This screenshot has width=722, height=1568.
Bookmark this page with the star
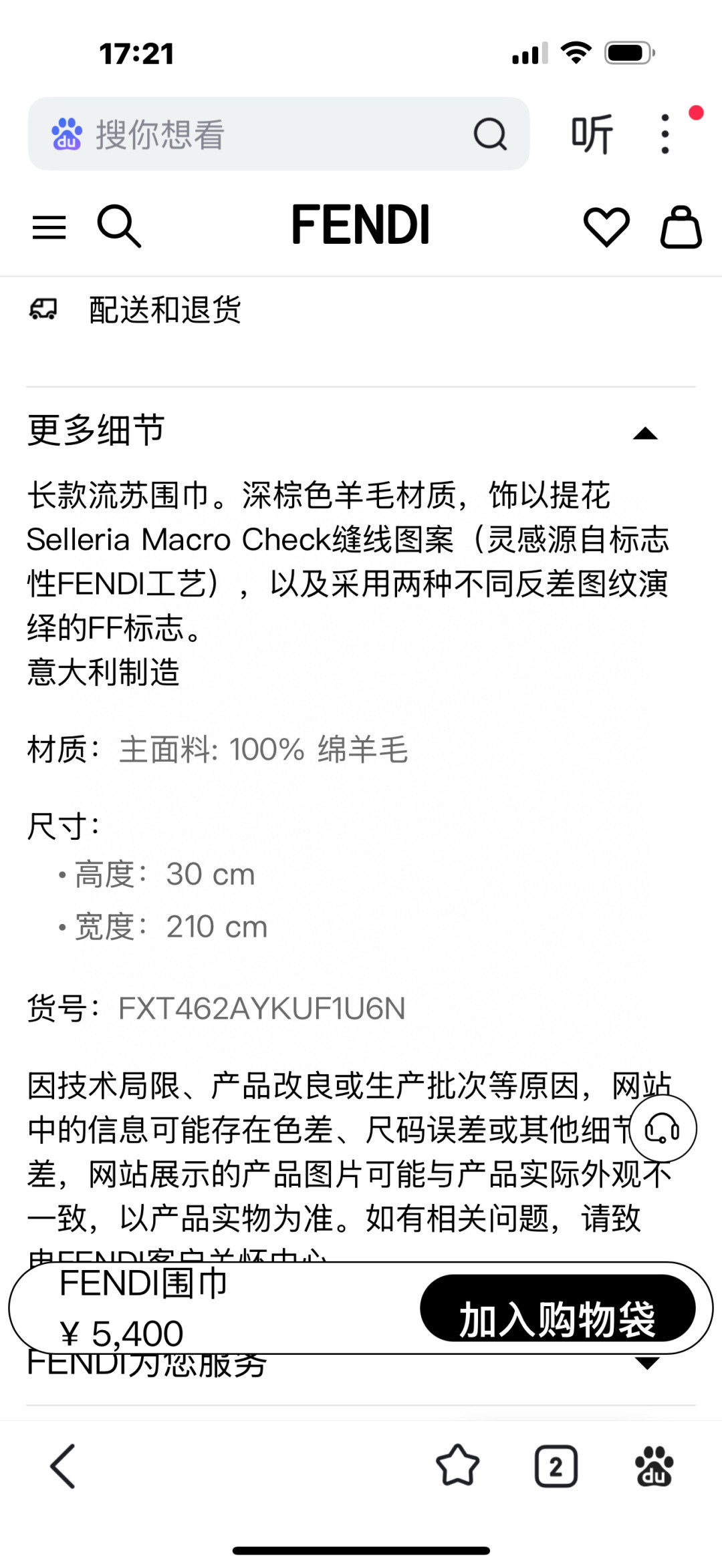click(x=457, y=1466)
